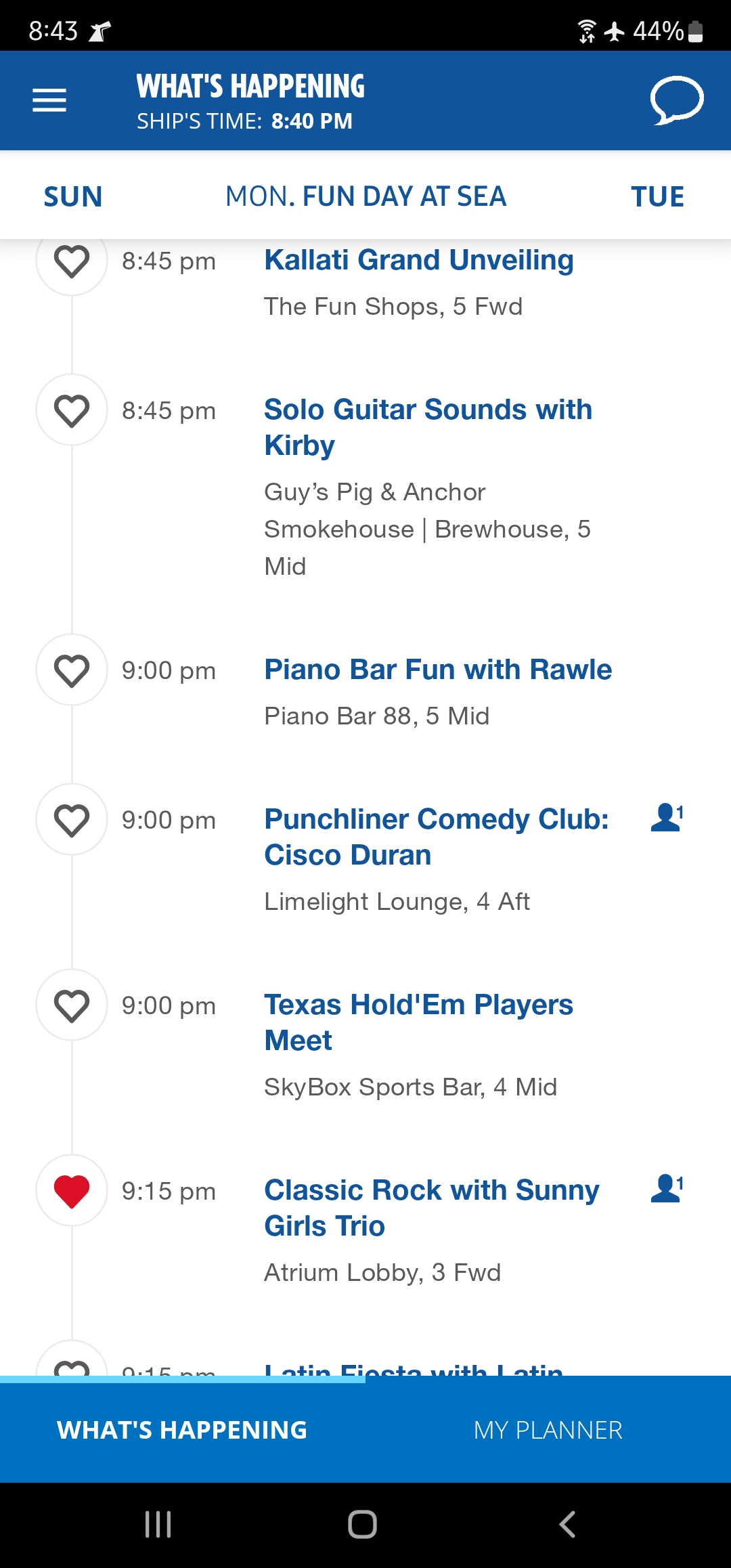This screenshot has width=731, height=1568.
Task: Open Solo Guitar Sounds with Kirby event
Action: (x=428, y=427)
